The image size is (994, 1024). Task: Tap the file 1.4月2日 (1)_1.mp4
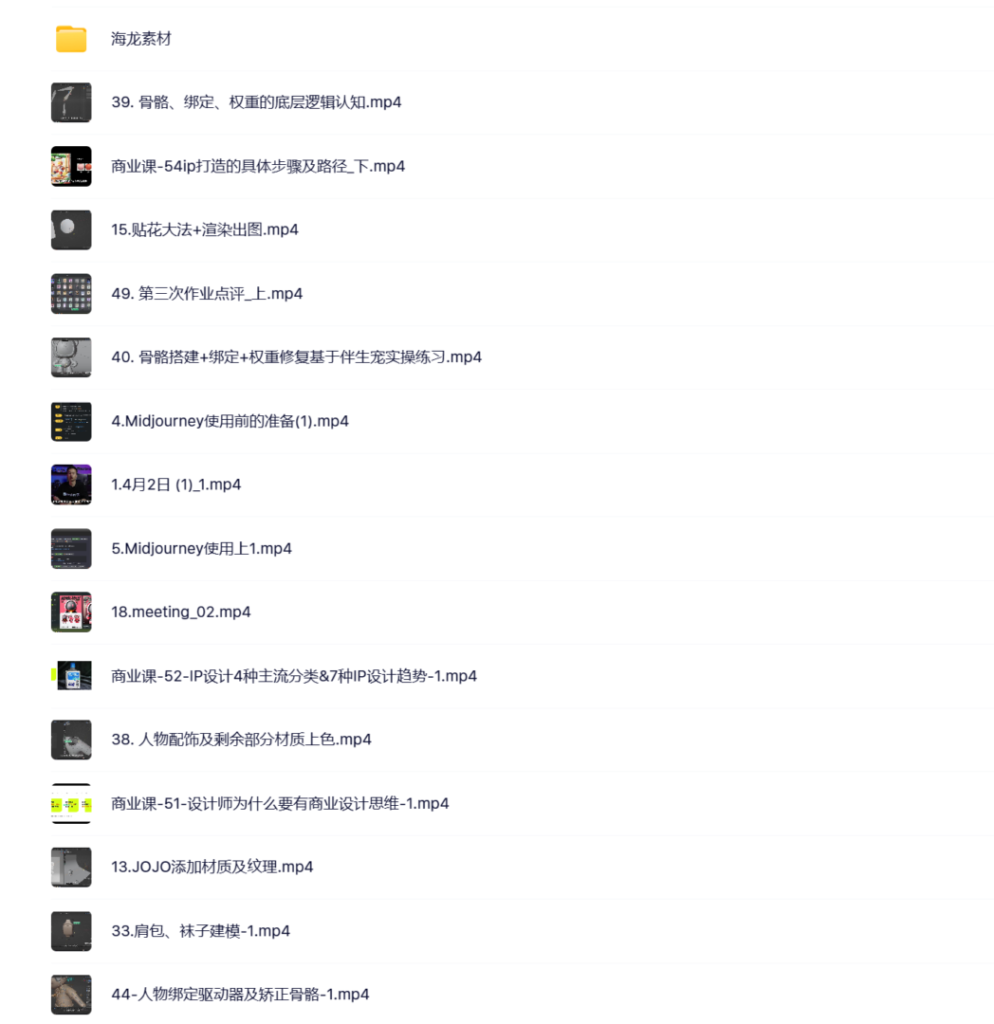(x=176, y=485)
